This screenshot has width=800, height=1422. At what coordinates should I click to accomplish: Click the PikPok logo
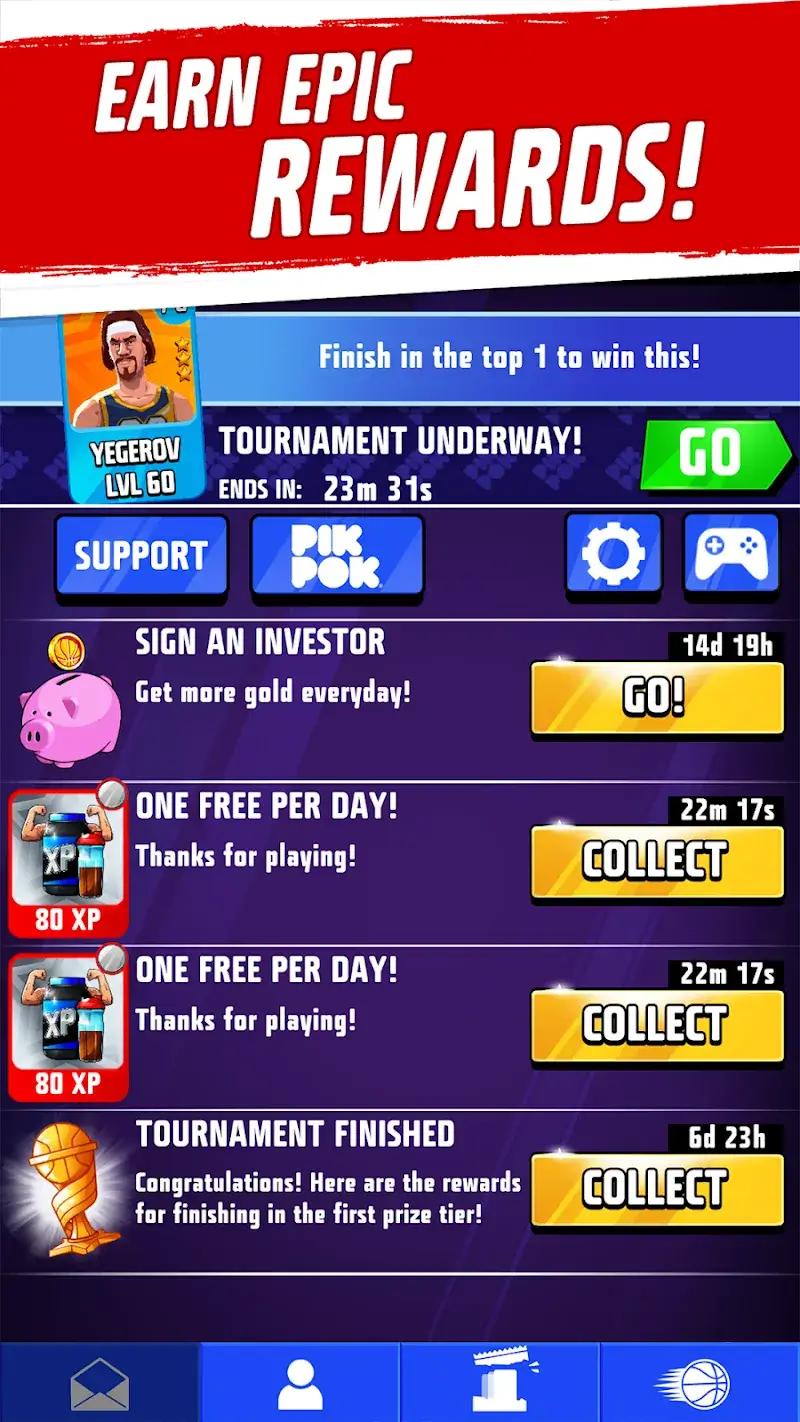[337, 557]
